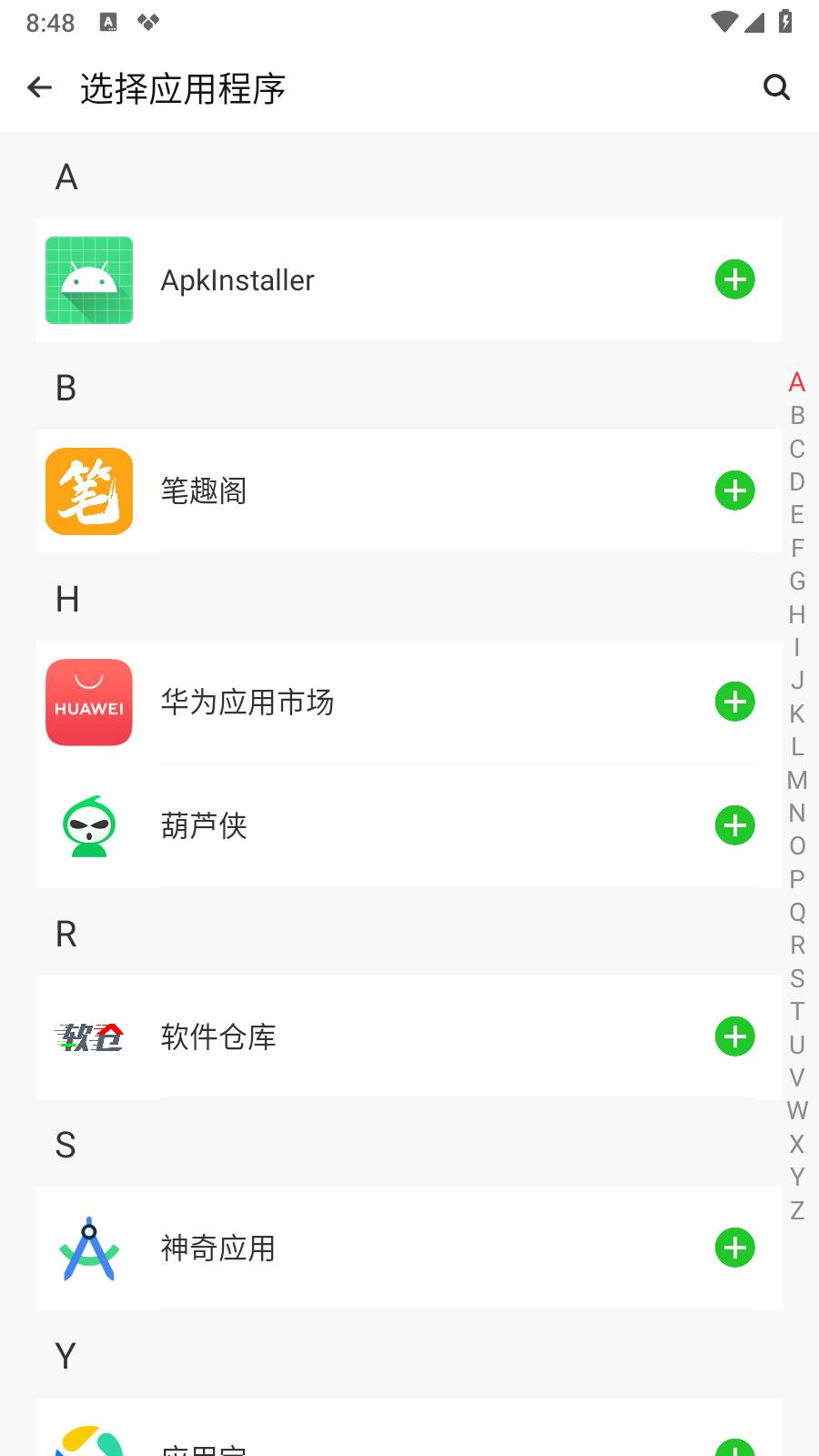
Task: Tap the 葫芦侠 green mascot icon
Action: [88, 825]
